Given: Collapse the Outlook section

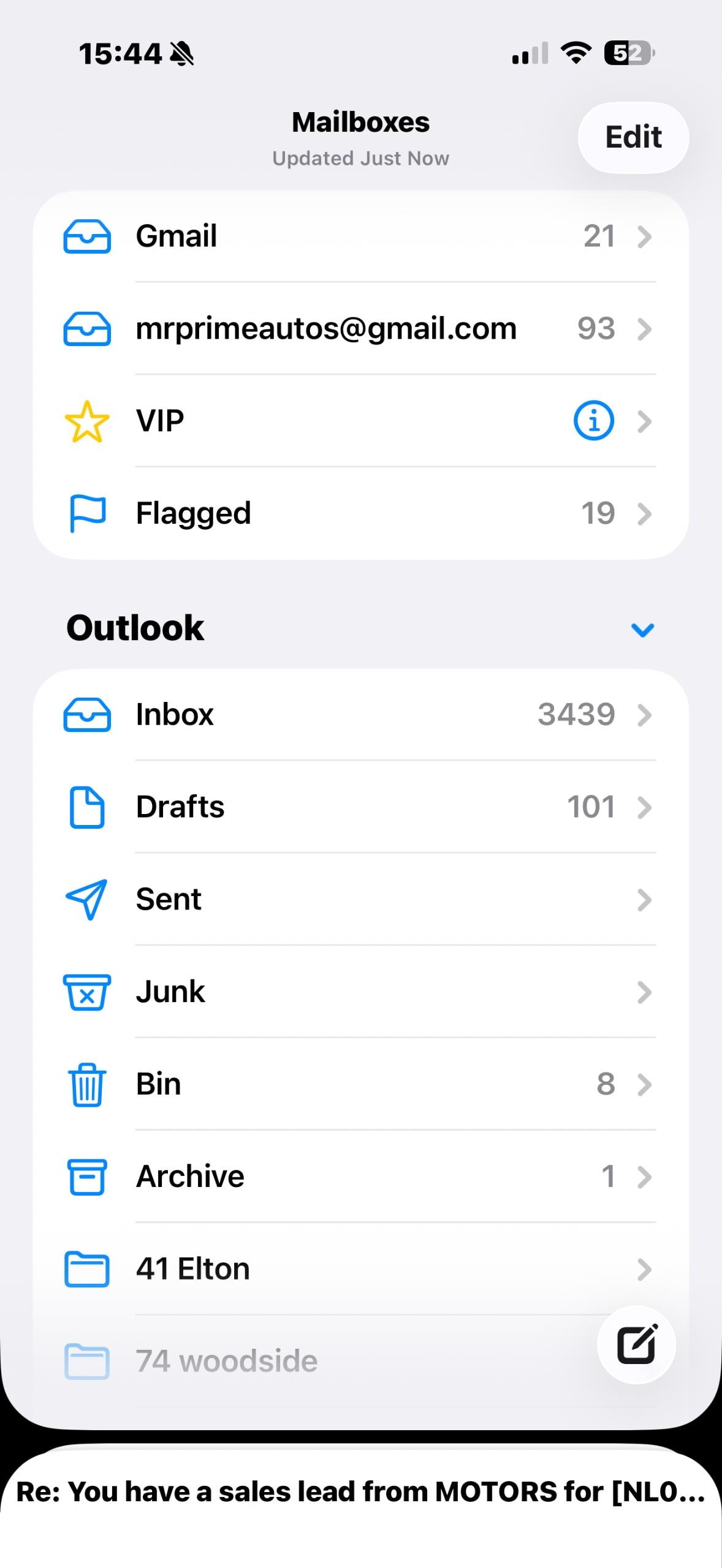Looking at the screenshot, I should click(x=642, y=629).
